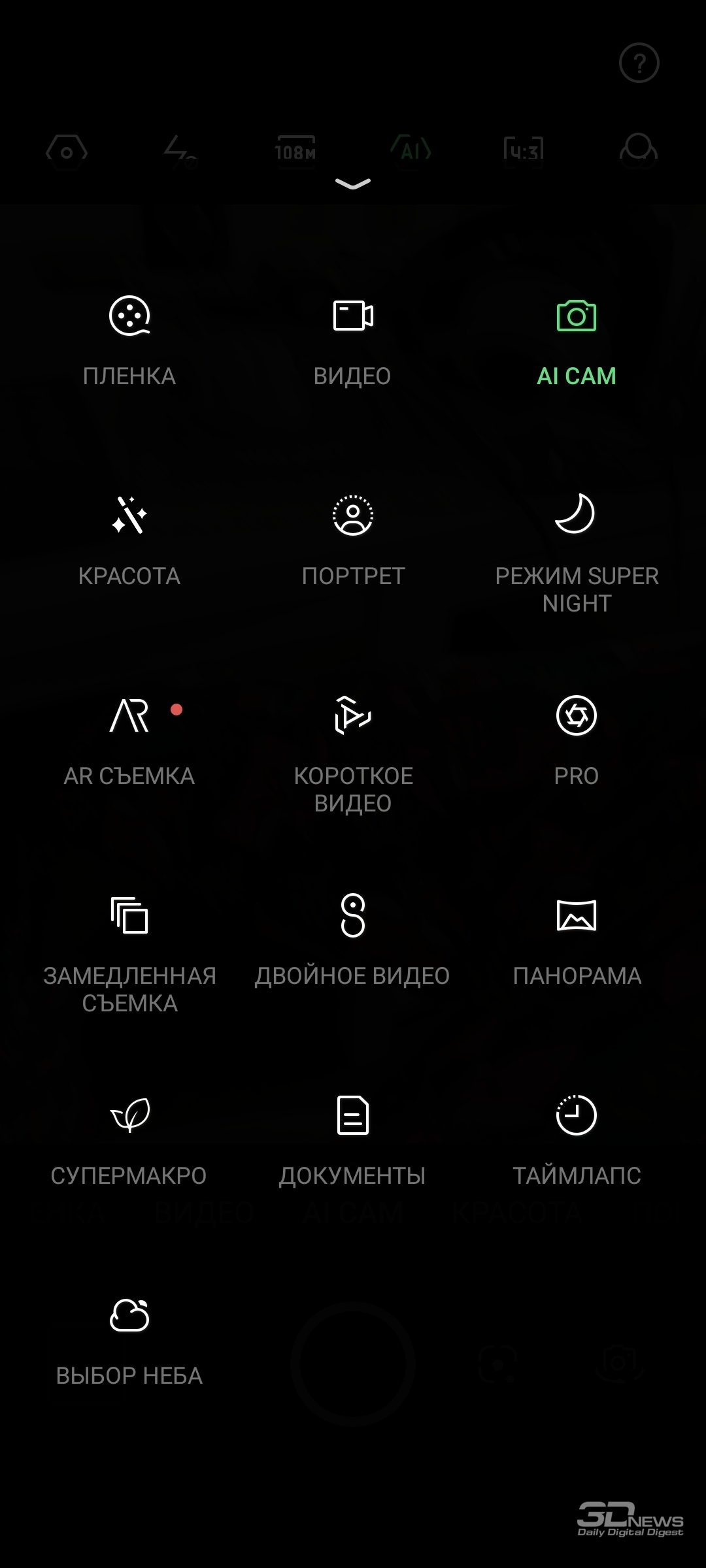This screenshot has width=706, height=1568.
Task: Choose ПАНОРАМА mode
Action: point(577,941)
